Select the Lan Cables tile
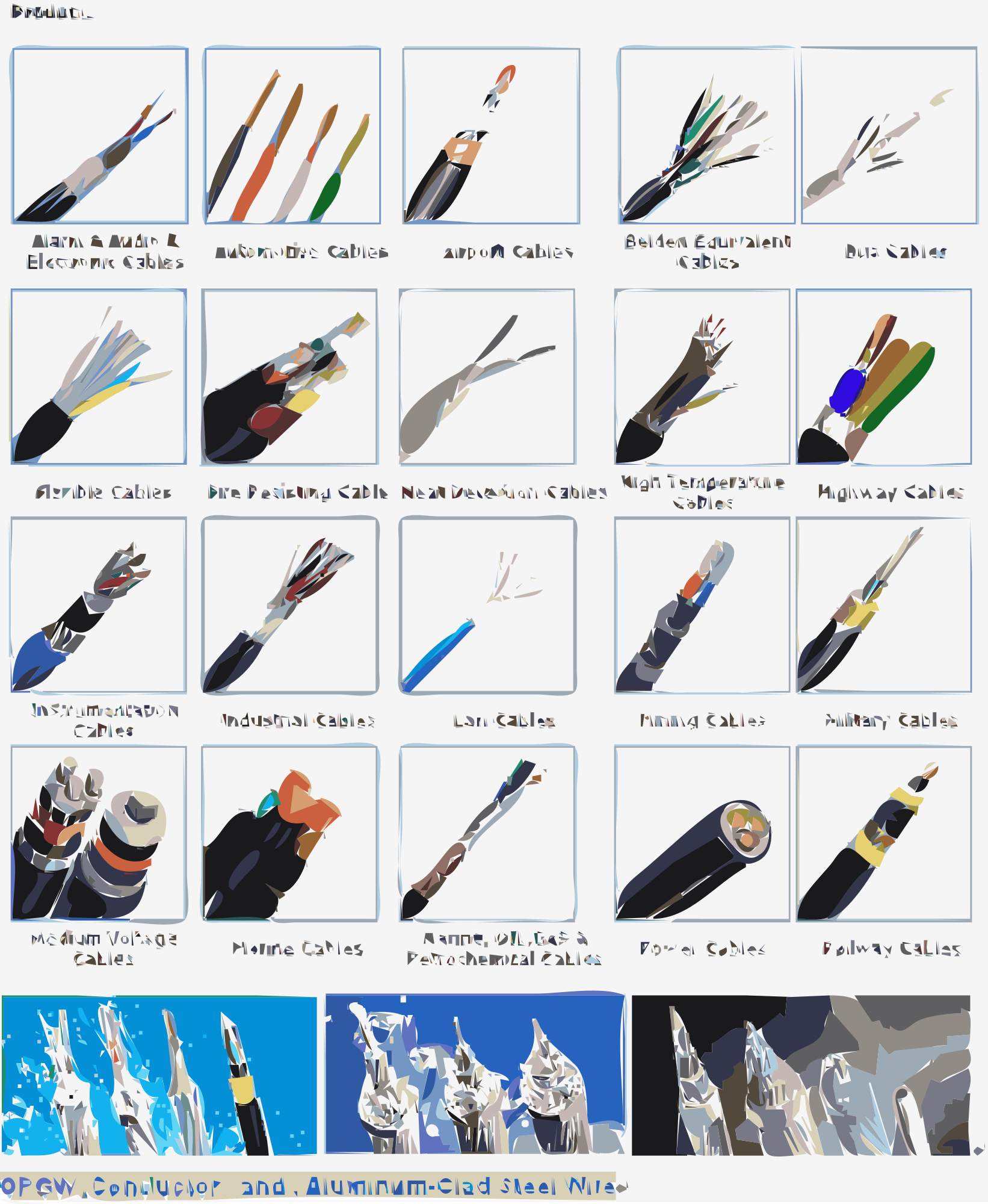Screen dimensions: 988x1204 [487, 605]
